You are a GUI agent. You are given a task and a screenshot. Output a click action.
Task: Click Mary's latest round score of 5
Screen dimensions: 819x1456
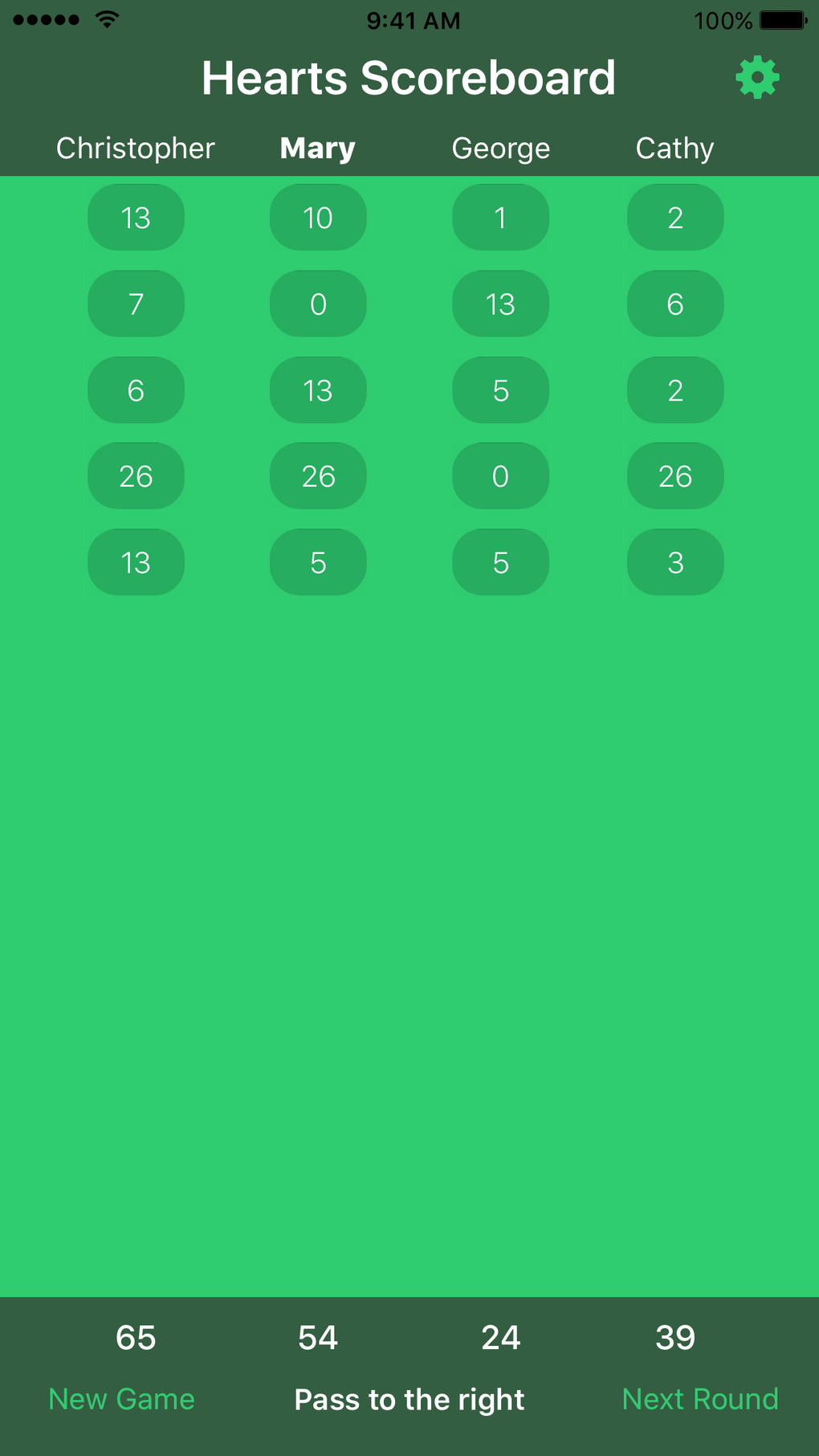pos(317,562)
